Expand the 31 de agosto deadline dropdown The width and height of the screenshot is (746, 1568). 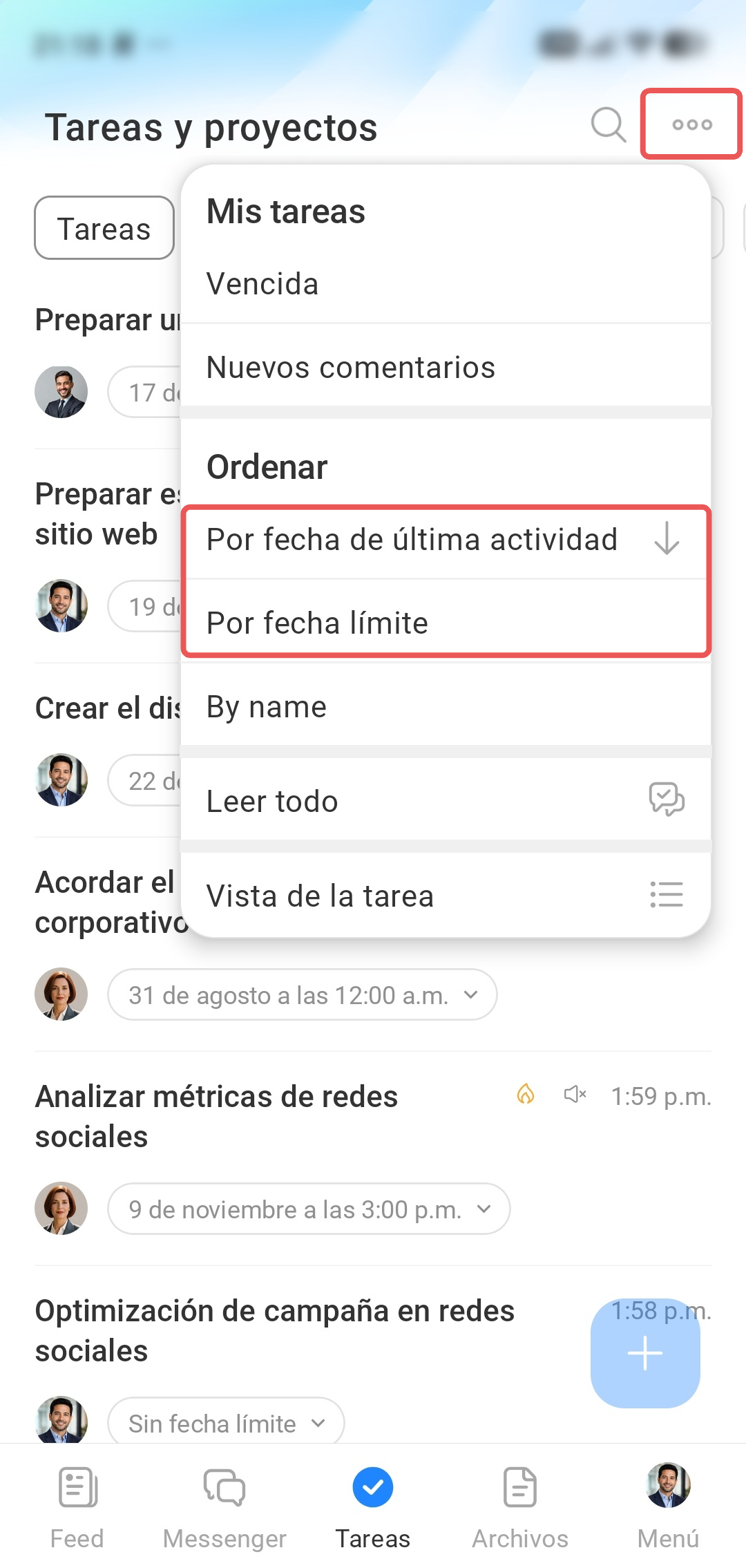click(303, 995)
